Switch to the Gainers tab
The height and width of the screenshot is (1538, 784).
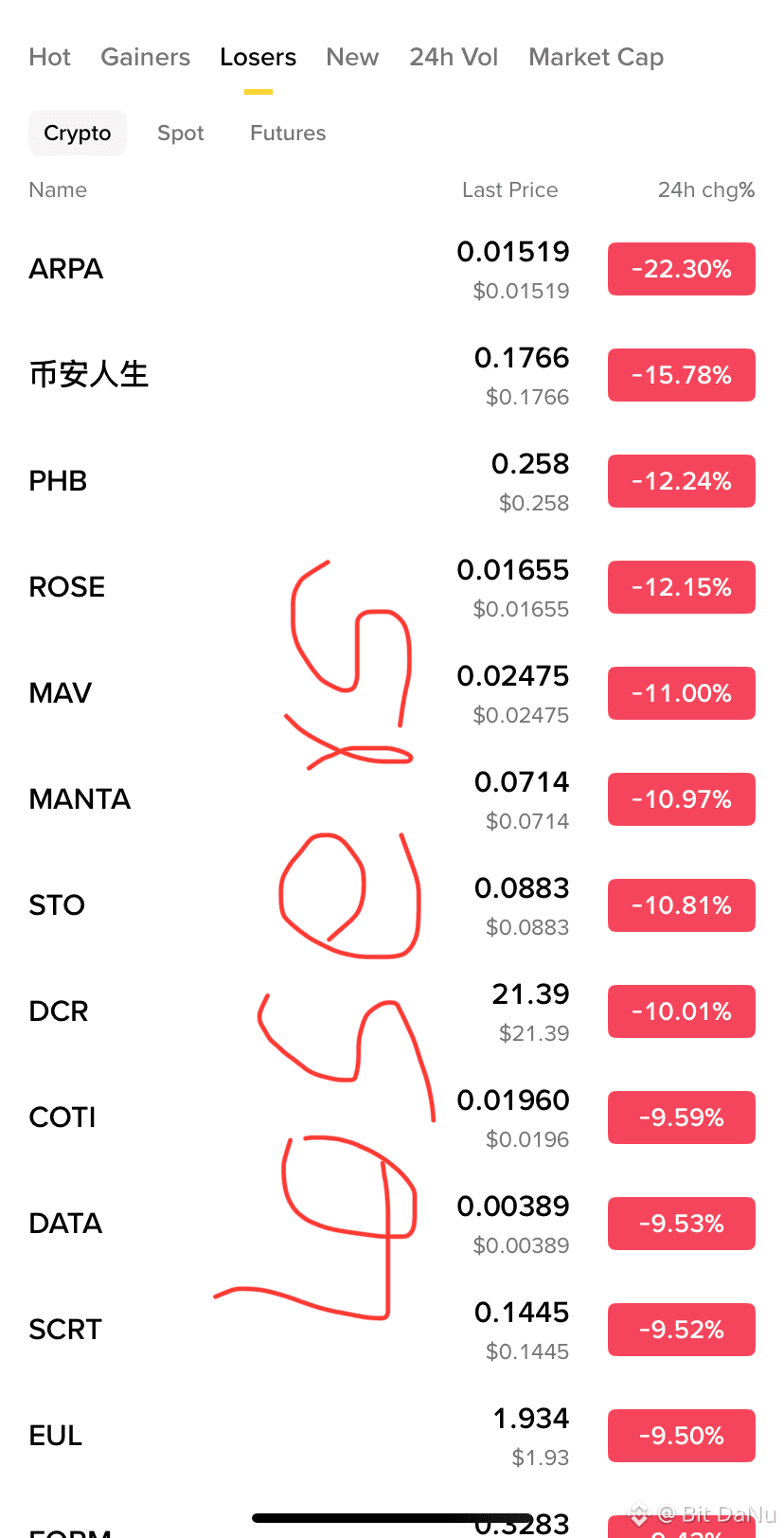145,57
